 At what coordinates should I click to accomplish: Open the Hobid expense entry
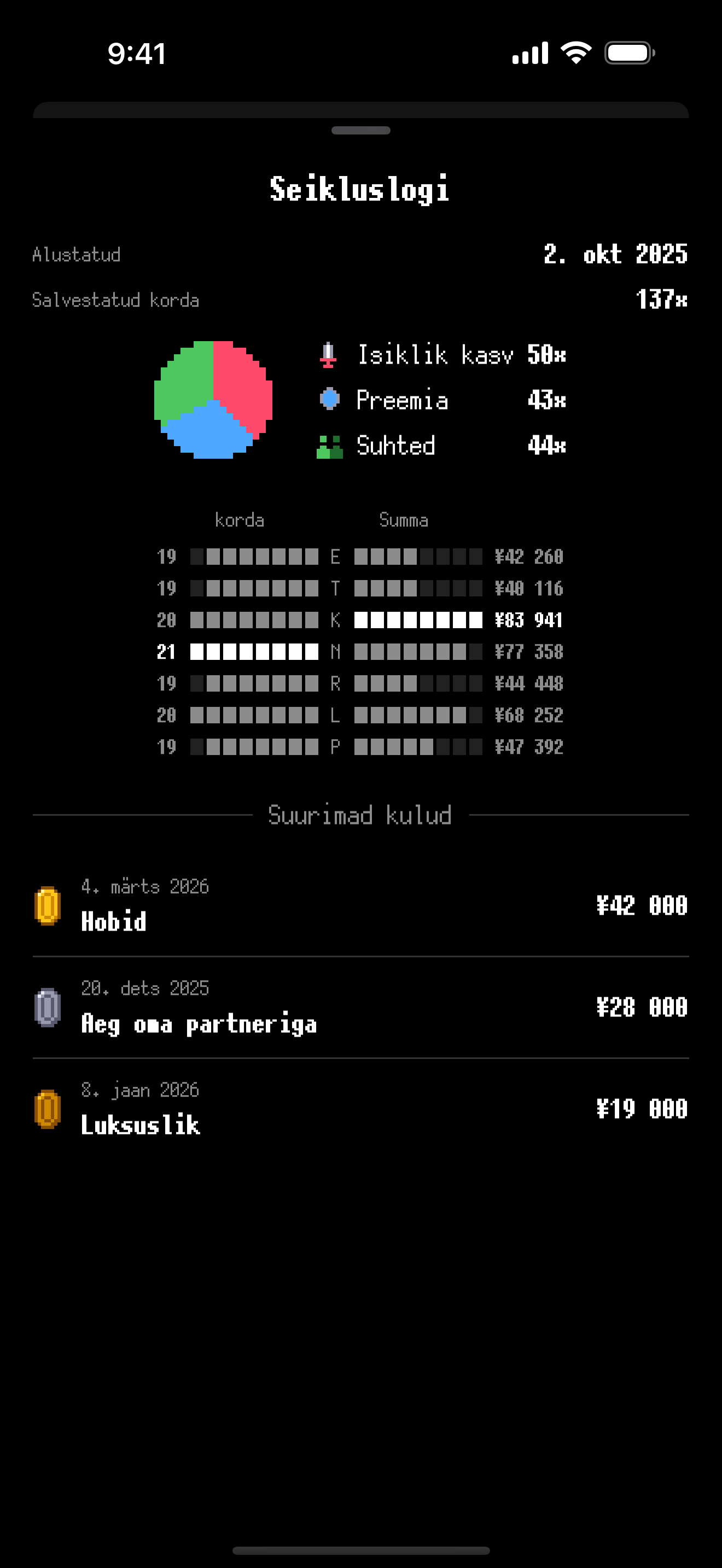360,905
